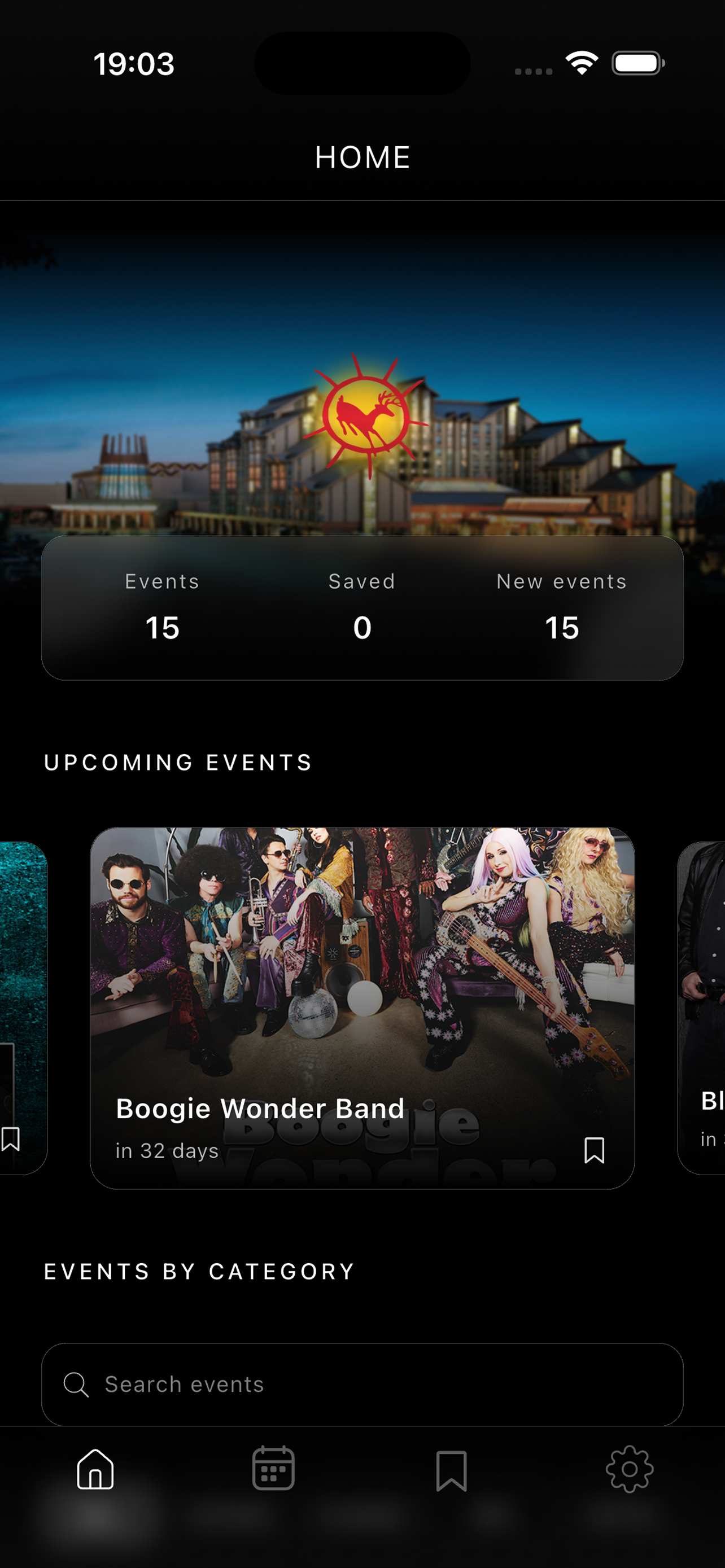Tap the UPCOMING EVENTS section heading

(178, 763)
